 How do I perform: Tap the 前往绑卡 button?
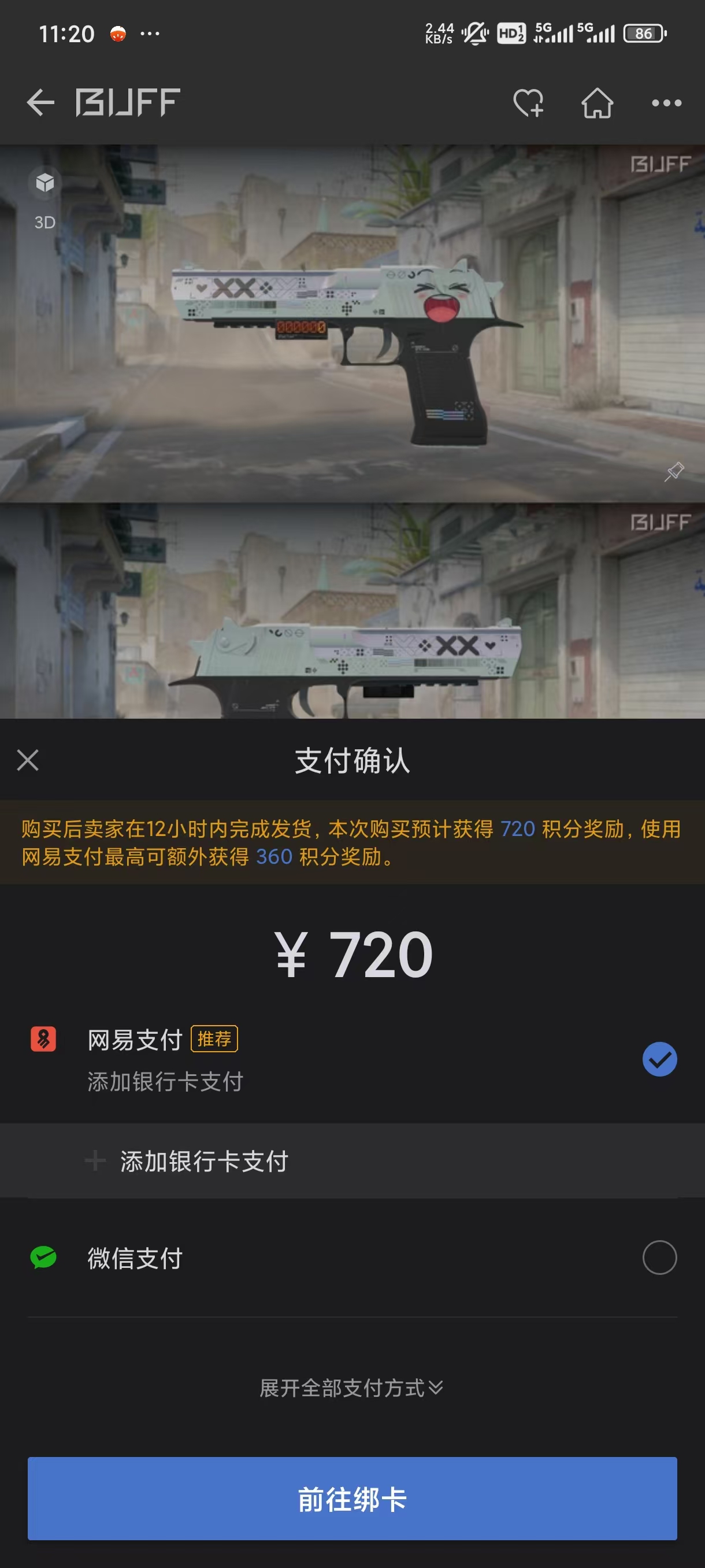coord(352,1499)
